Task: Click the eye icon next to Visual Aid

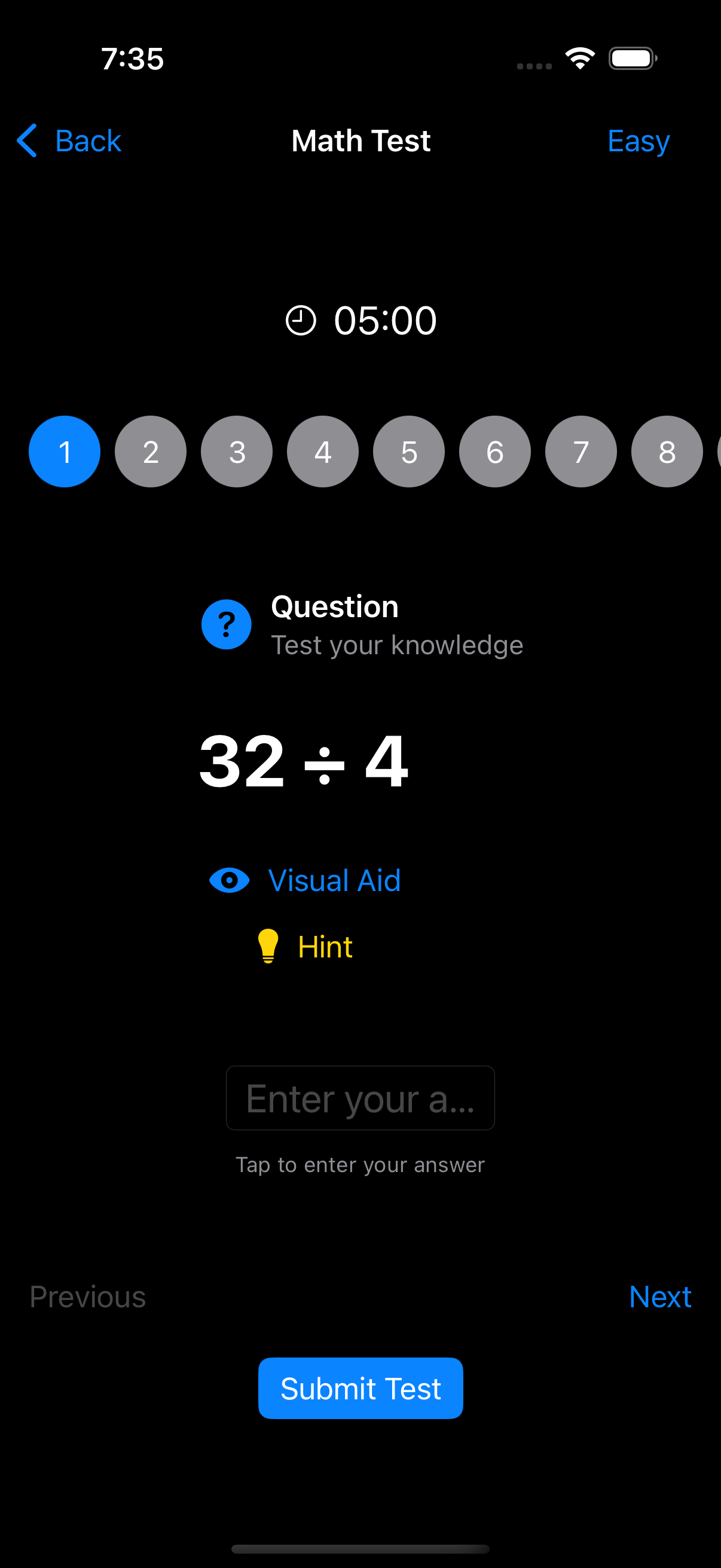Action: tap(229, 880)
